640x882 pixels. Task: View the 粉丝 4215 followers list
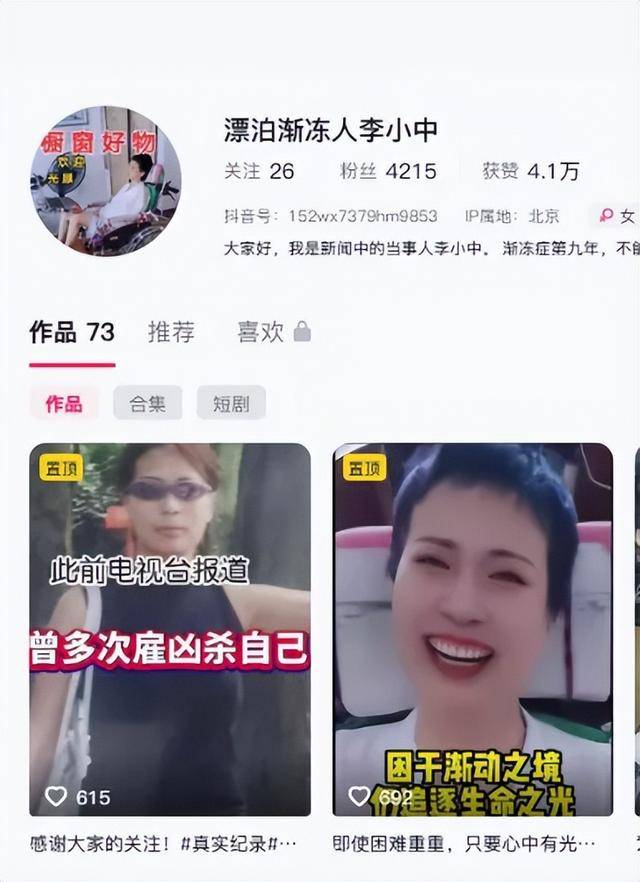click(388, 171)
